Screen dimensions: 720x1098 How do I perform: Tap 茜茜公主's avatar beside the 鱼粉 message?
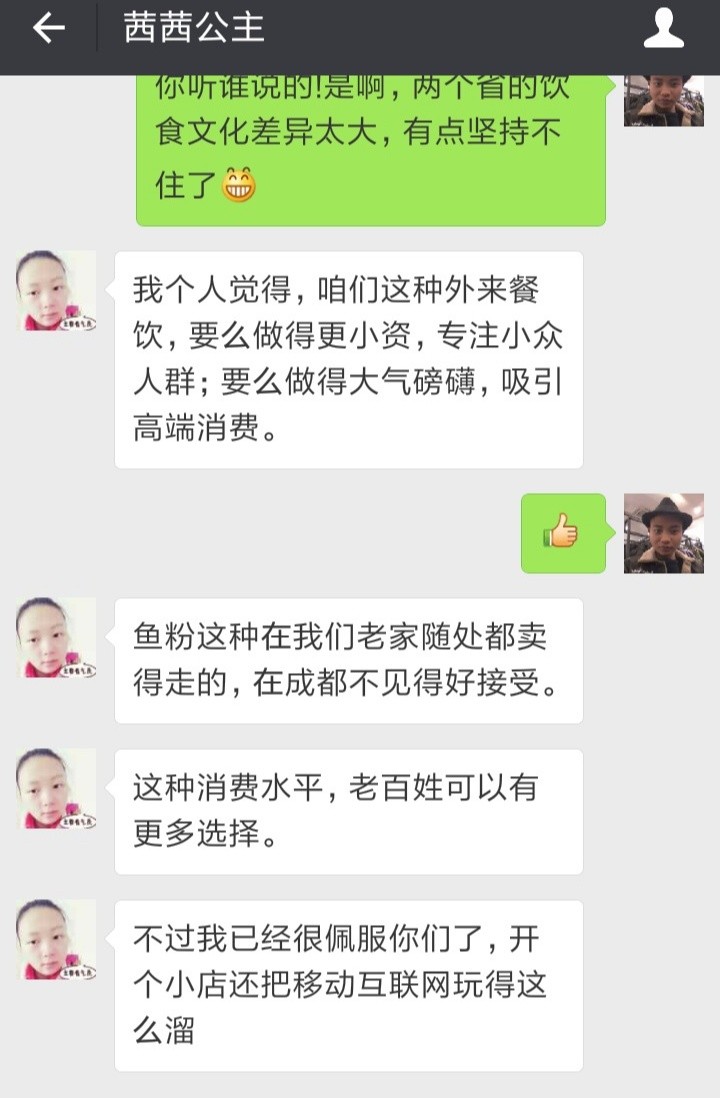56,638
